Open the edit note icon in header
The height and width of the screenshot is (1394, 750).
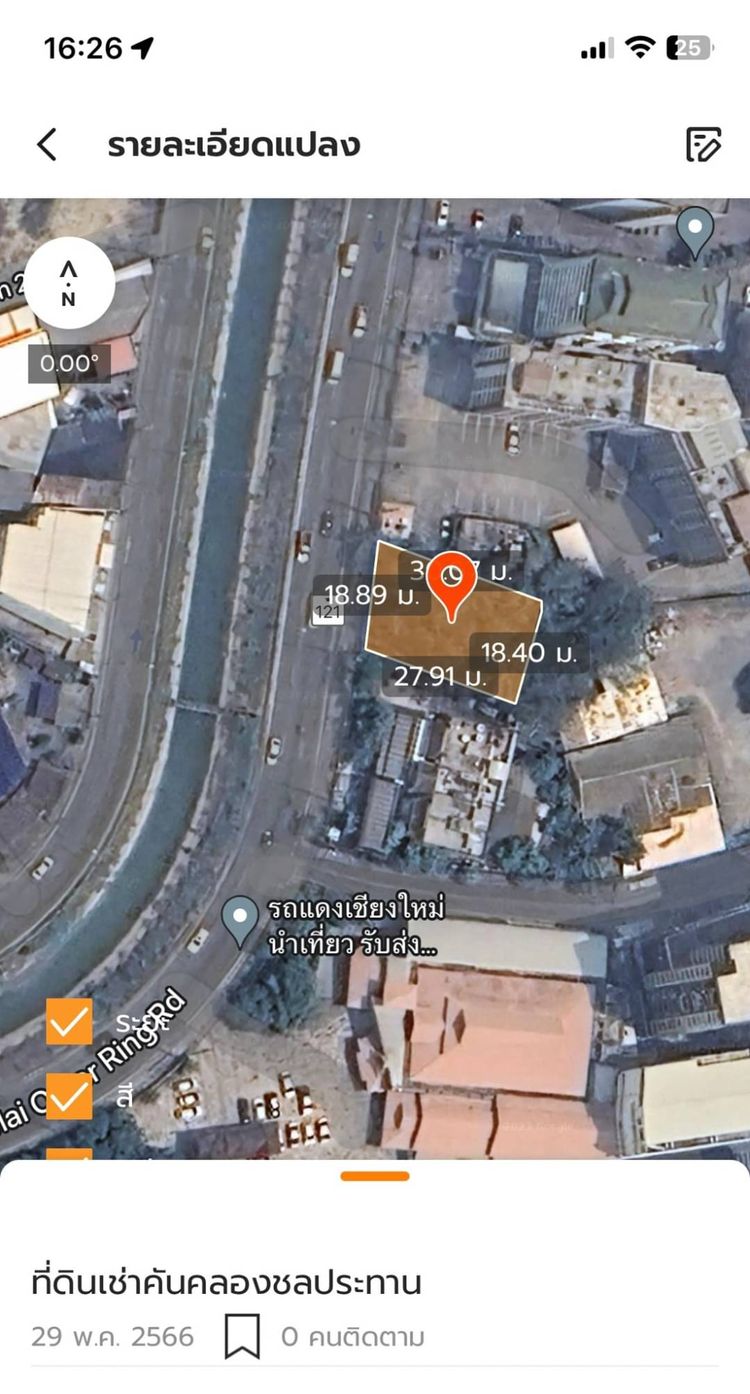(704, 145)
